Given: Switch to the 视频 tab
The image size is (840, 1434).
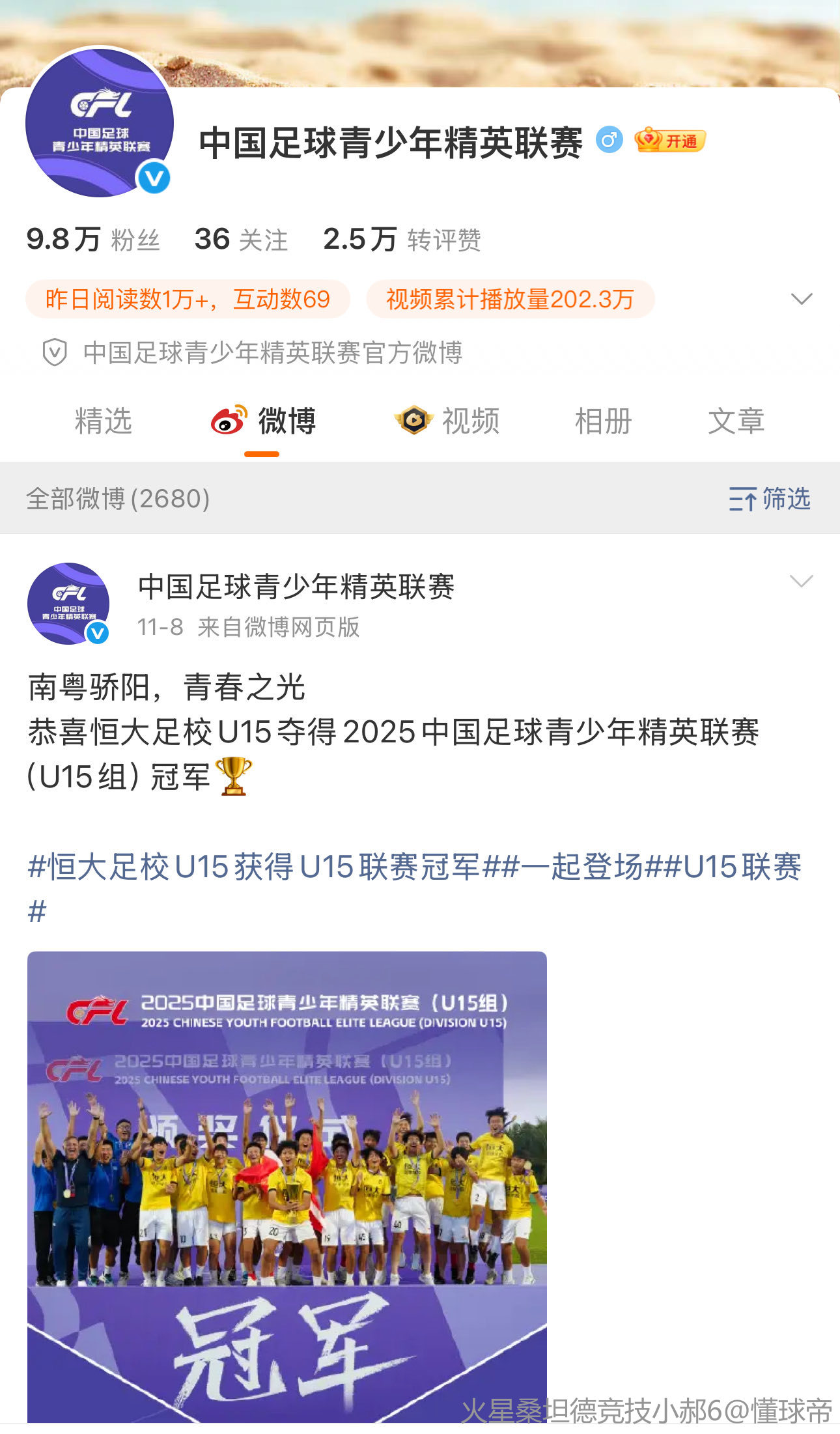Looking at the screenshot, I should point(447,421).
